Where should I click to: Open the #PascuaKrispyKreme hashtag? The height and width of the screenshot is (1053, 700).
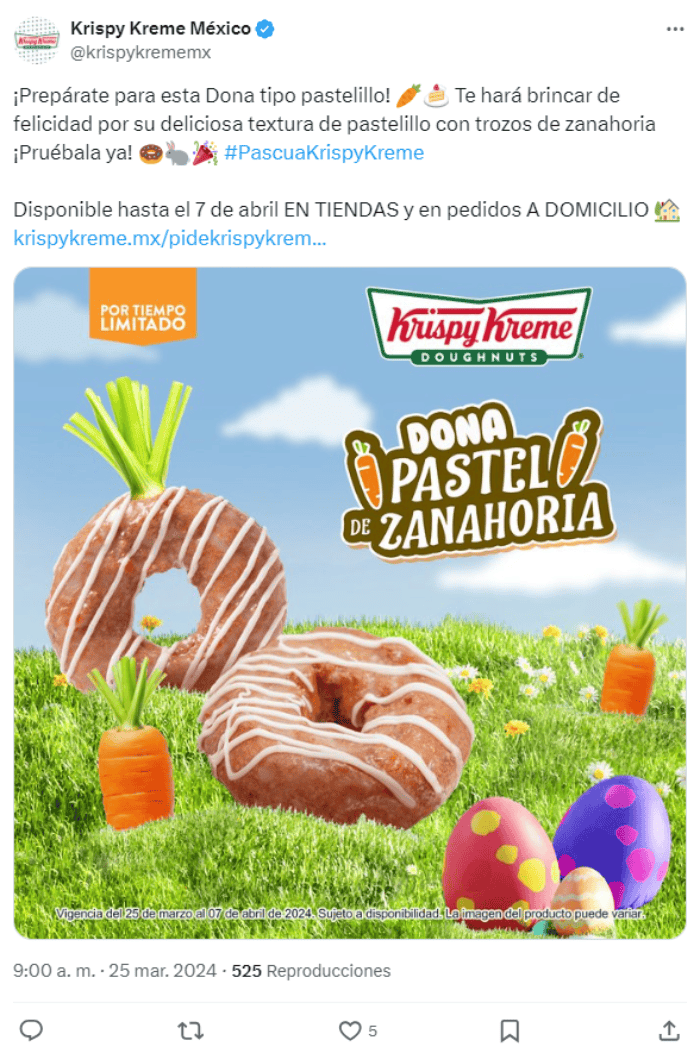324,153
